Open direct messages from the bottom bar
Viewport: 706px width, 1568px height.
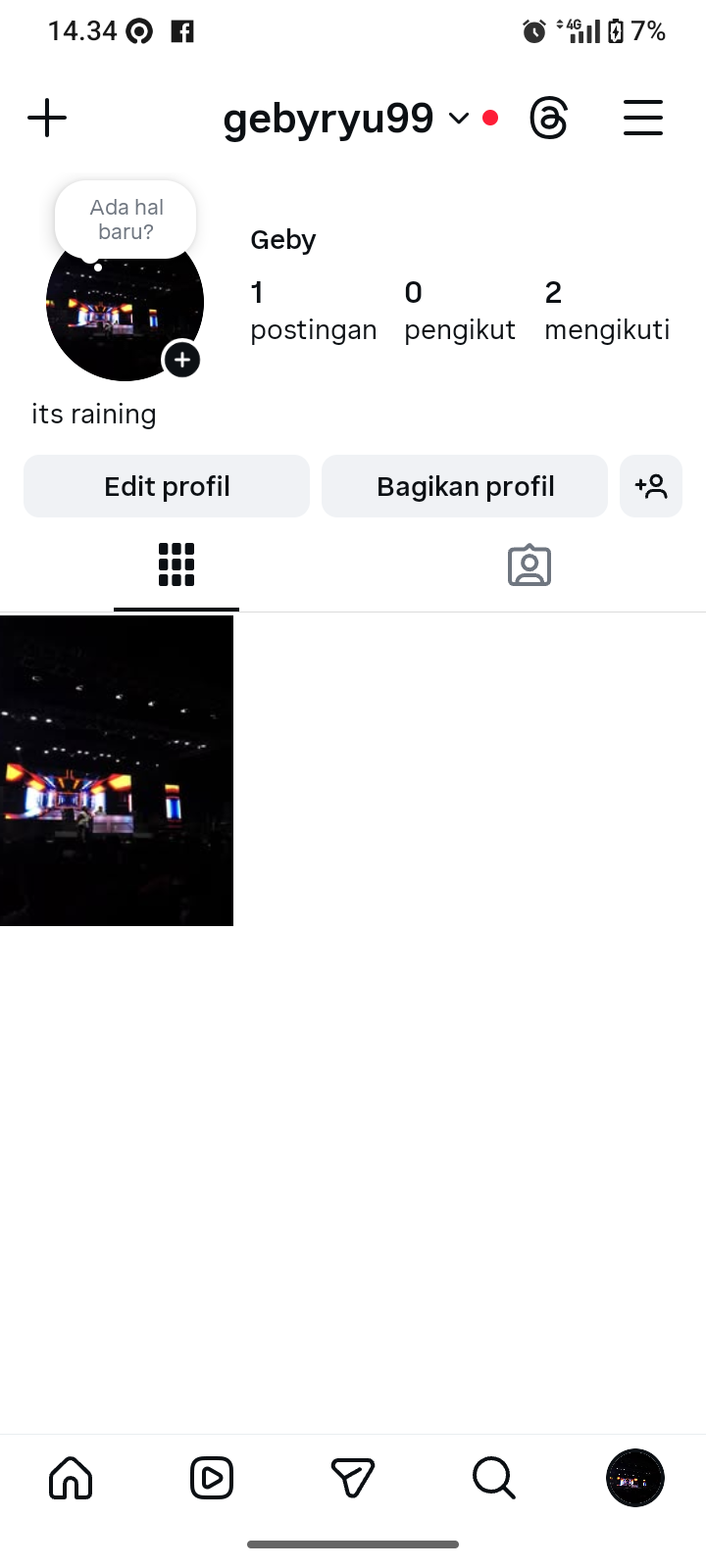tap(353, 1478)
